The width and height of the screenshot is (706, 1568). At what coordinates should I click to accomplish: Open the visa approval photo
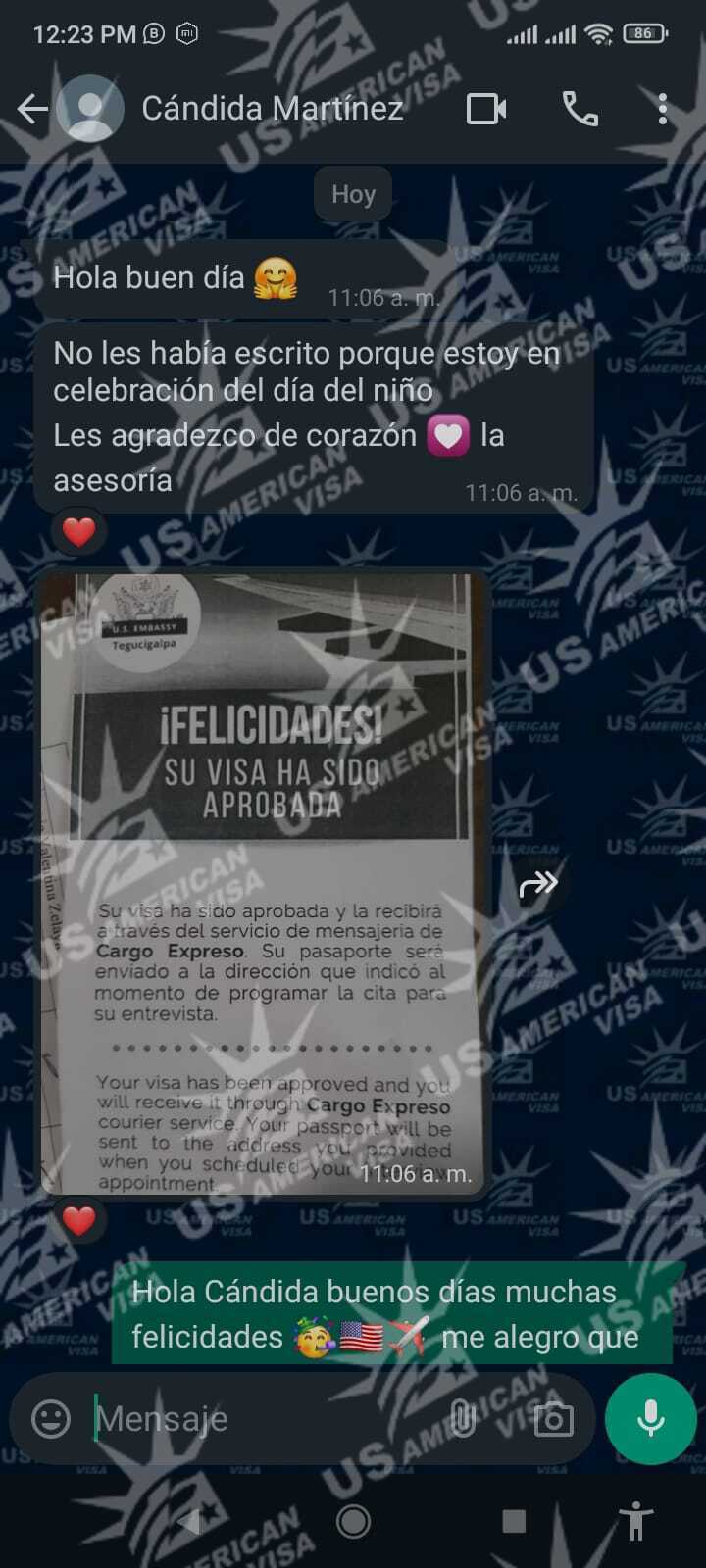click(x=263, y=882)
